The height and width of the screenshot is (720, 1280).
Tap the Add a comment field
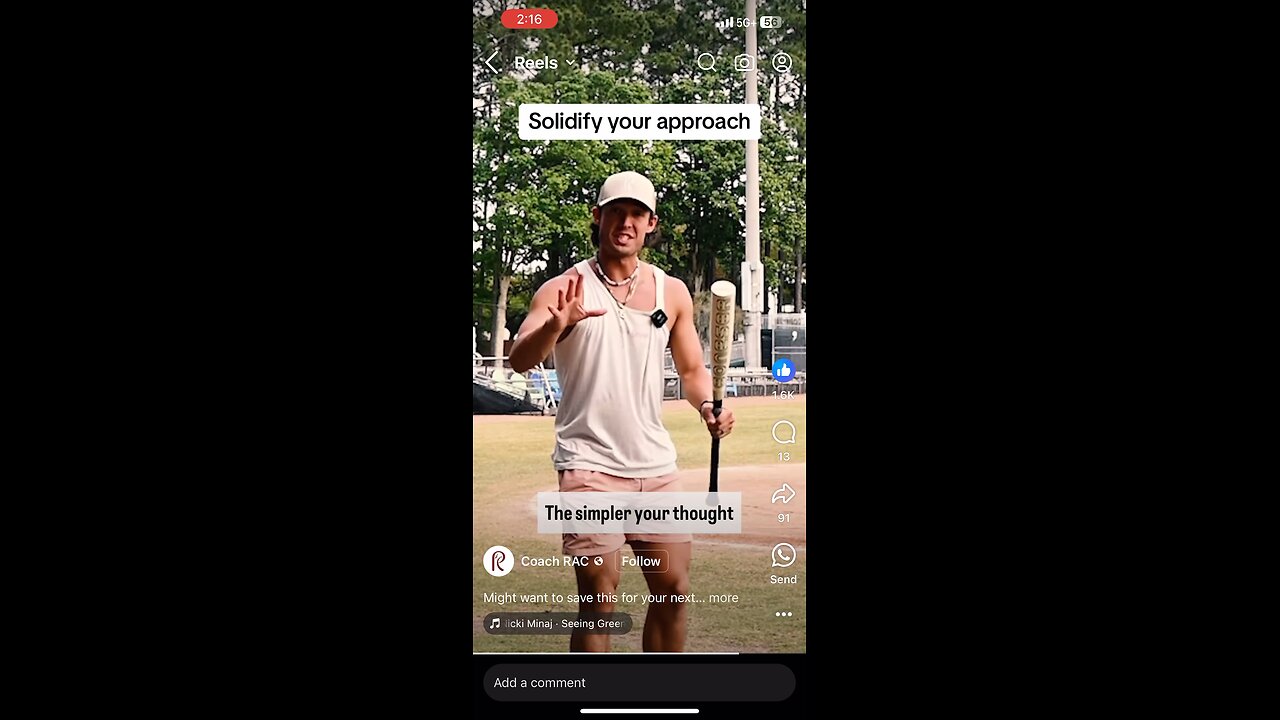[639, 682]
